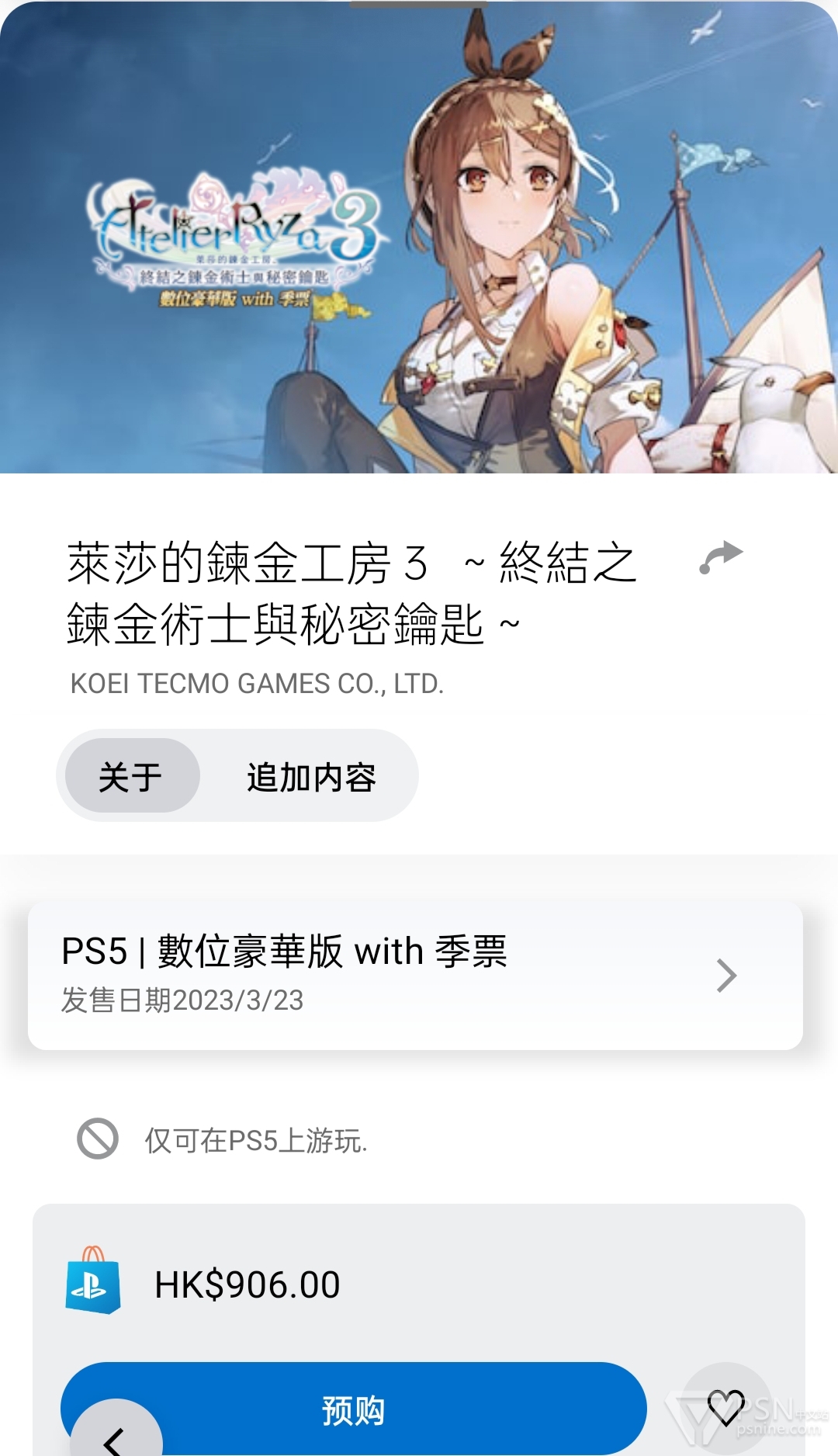Image resolution: width=838 pixels, height=1456 pixels.
Task: Switch to the 追加内容 tab
Action: [x=311, y=777]
